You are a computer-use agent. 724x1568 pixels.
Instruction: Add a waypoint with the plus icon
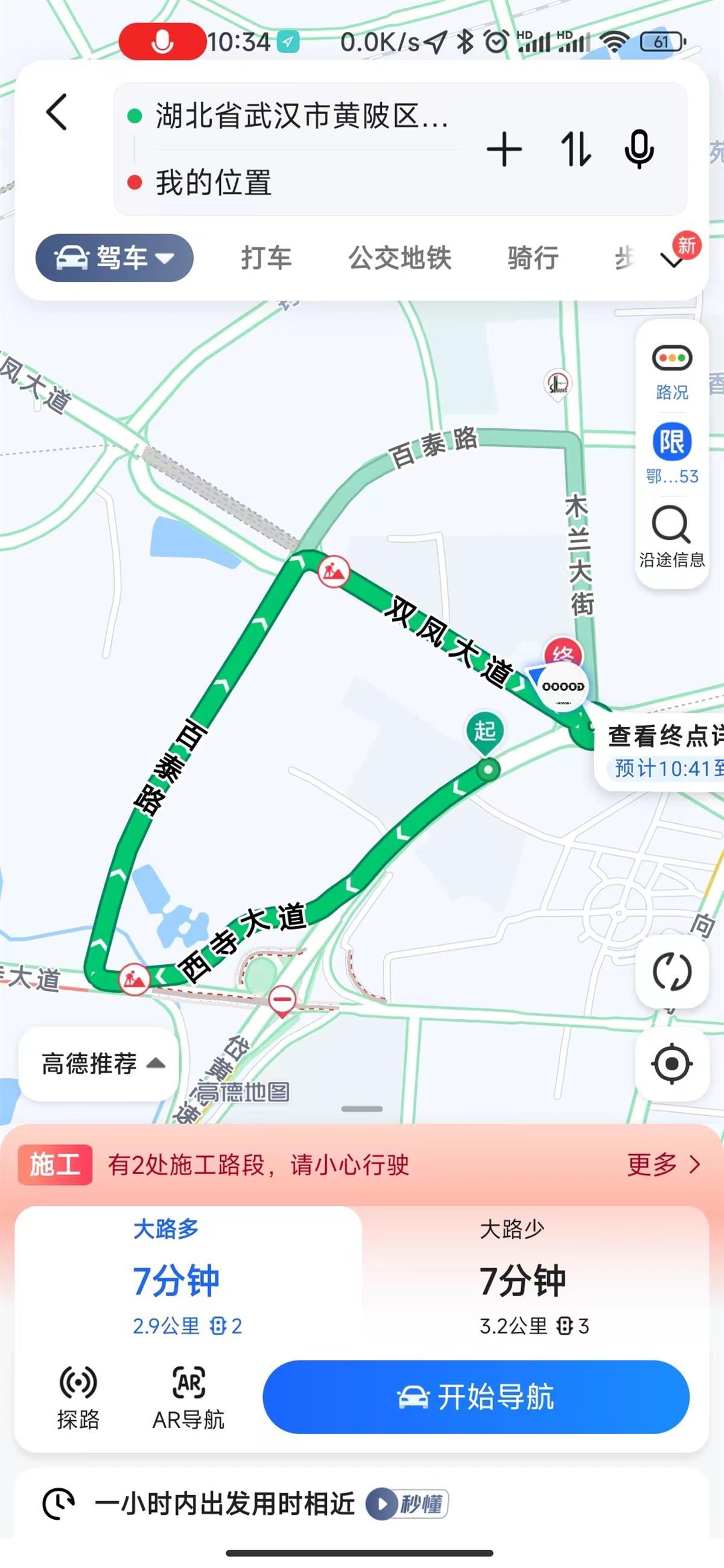[504, 150]
